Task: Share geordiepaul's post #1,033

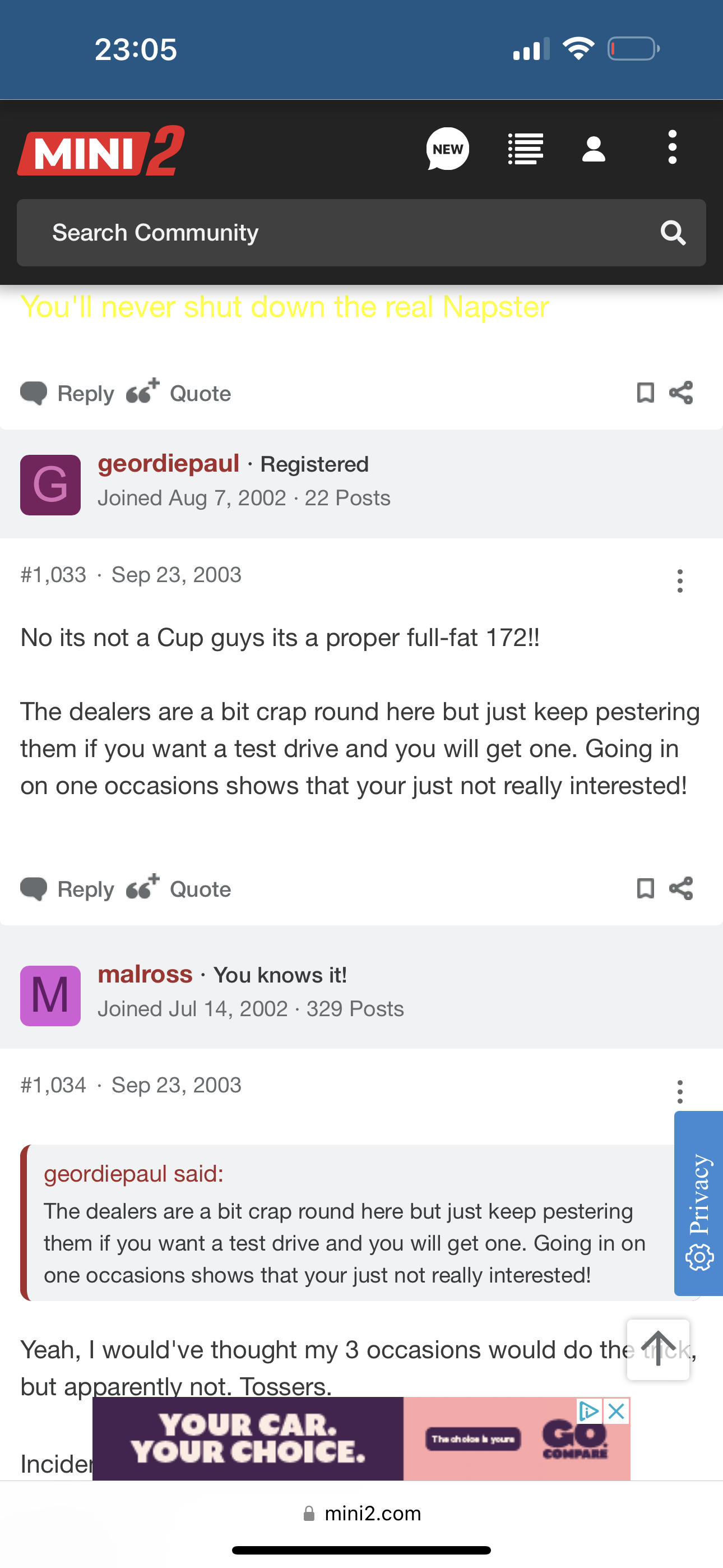Action: click(x=681, y=889)
